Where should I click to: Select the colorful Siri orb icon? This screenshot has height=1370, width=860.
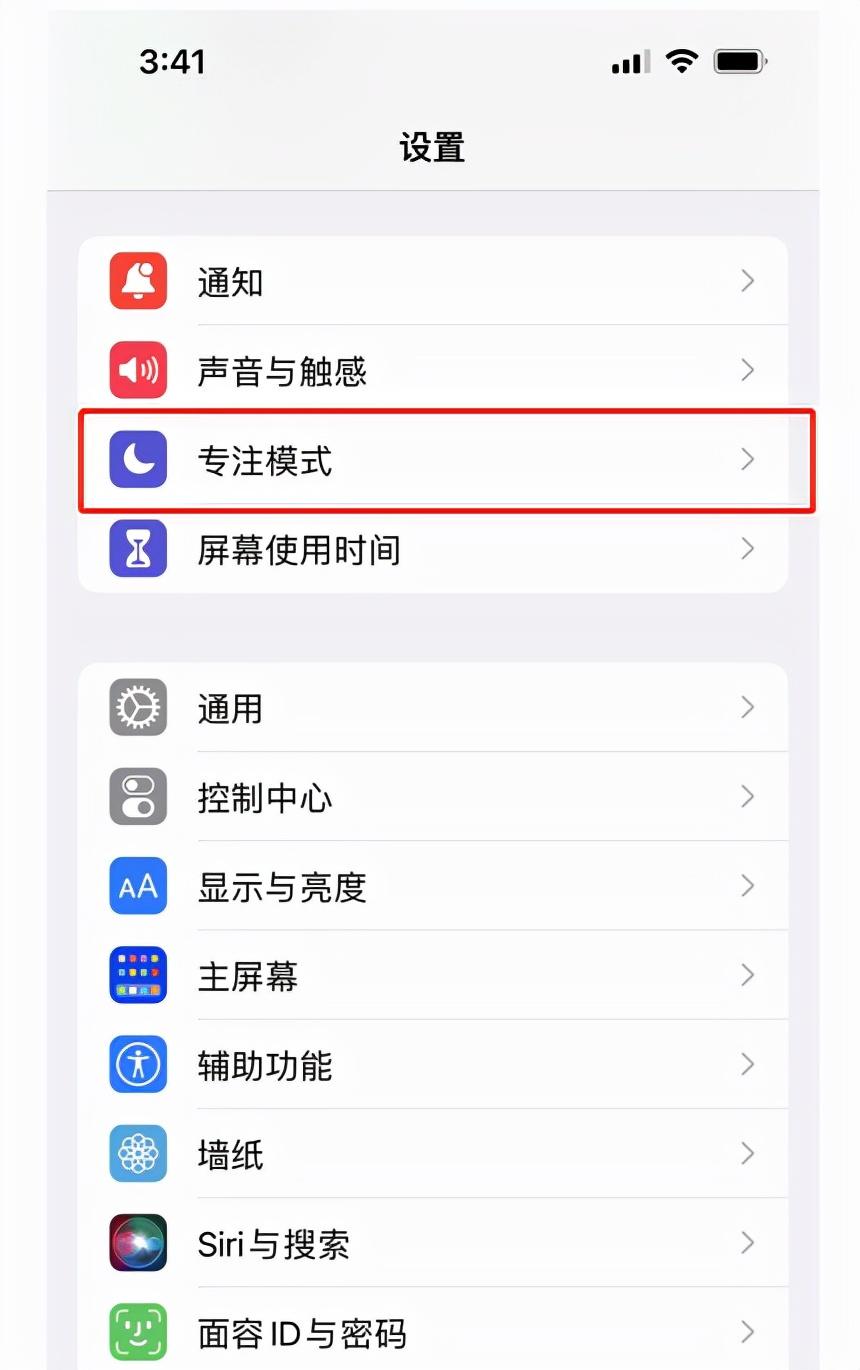point(137,1243)
